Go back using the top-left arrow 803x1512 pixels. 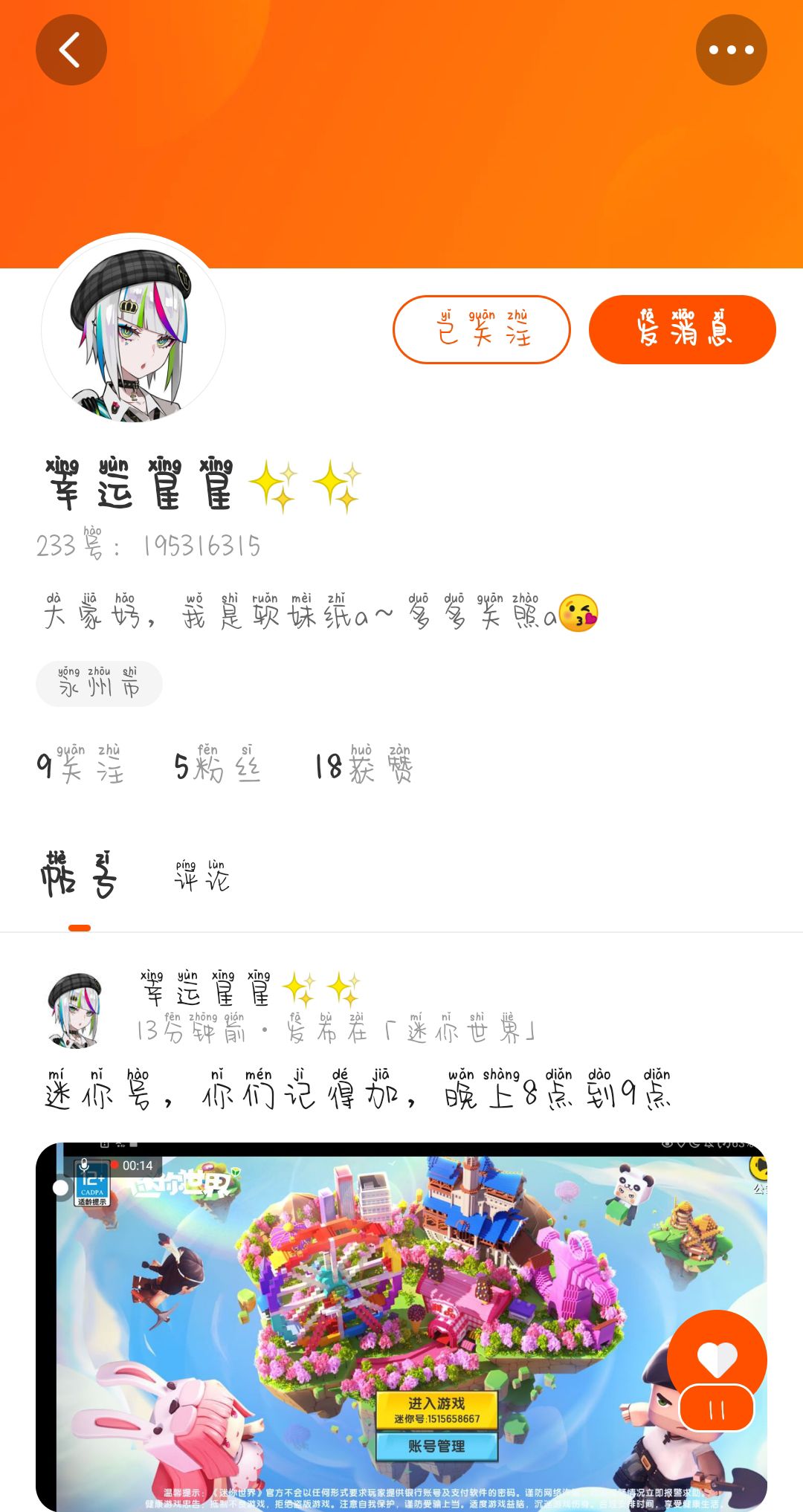tap(71, 51)
